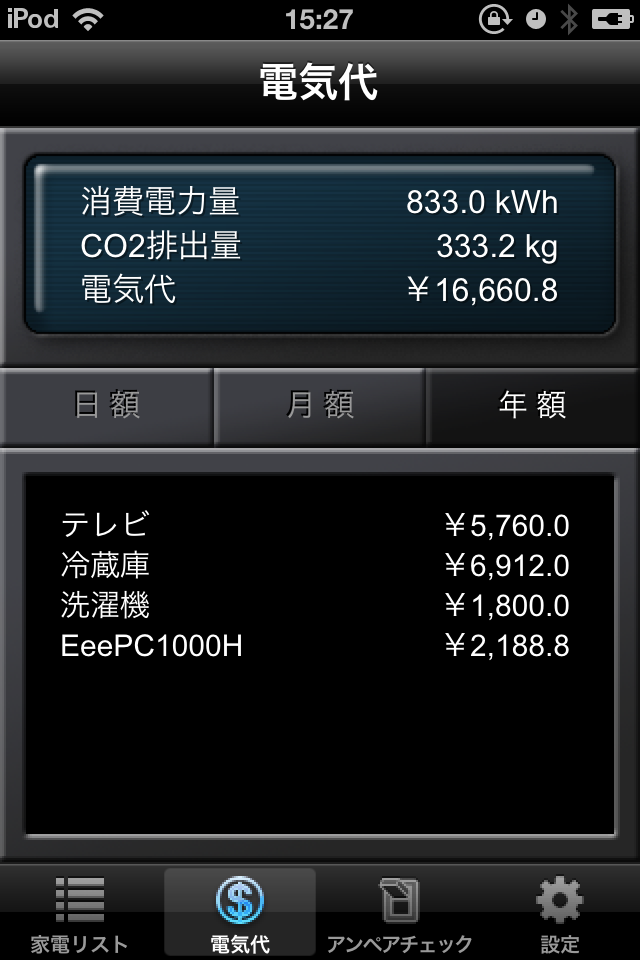The image size is (640, 960).
Task: Open the 家電リスト tab
Action: coord(80,913)
